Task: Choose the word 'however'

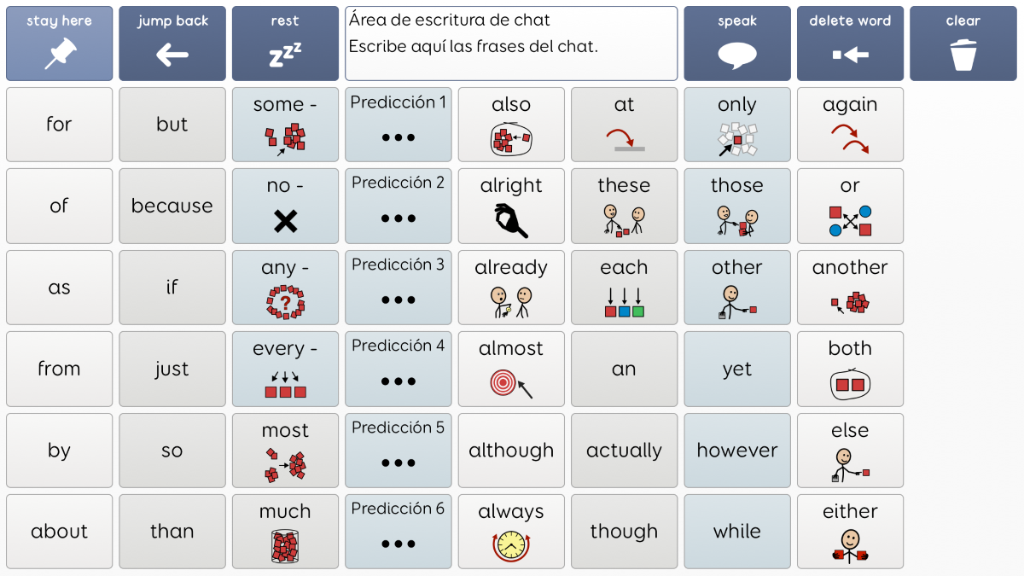Action: 737,450
